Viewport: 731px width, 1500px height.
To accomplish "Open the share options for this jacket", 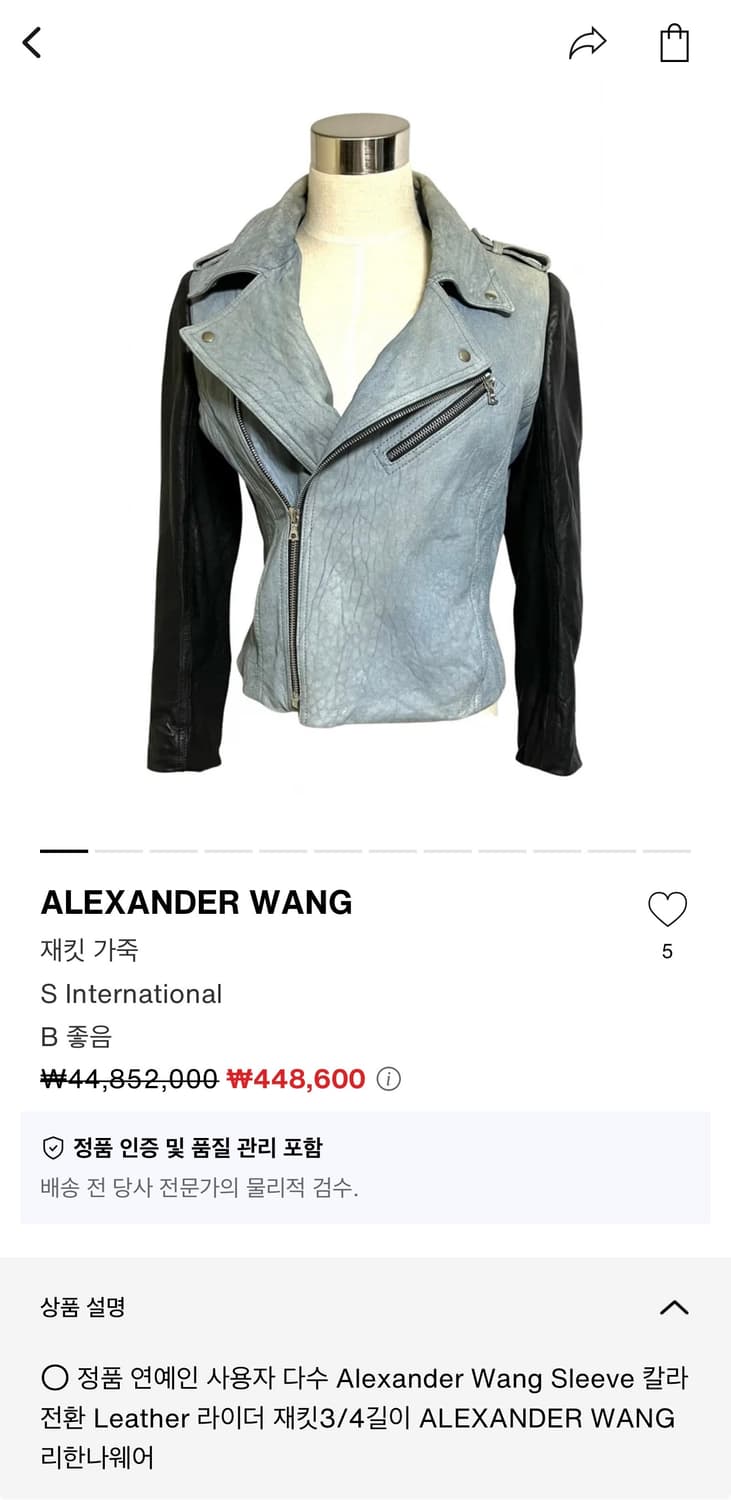I will 588,43.
